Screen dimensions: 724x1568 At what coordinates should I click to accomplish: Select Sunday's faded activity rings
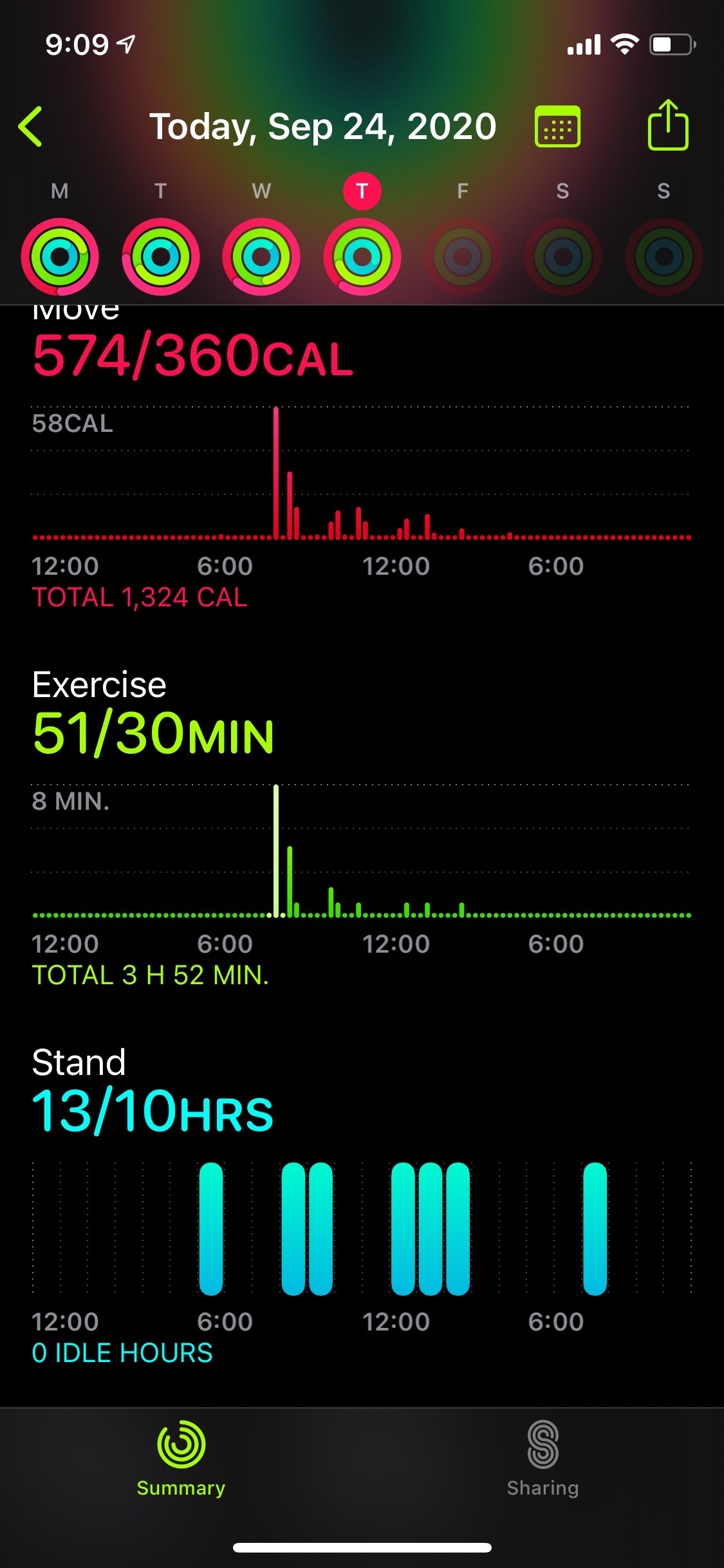point(663,256)
